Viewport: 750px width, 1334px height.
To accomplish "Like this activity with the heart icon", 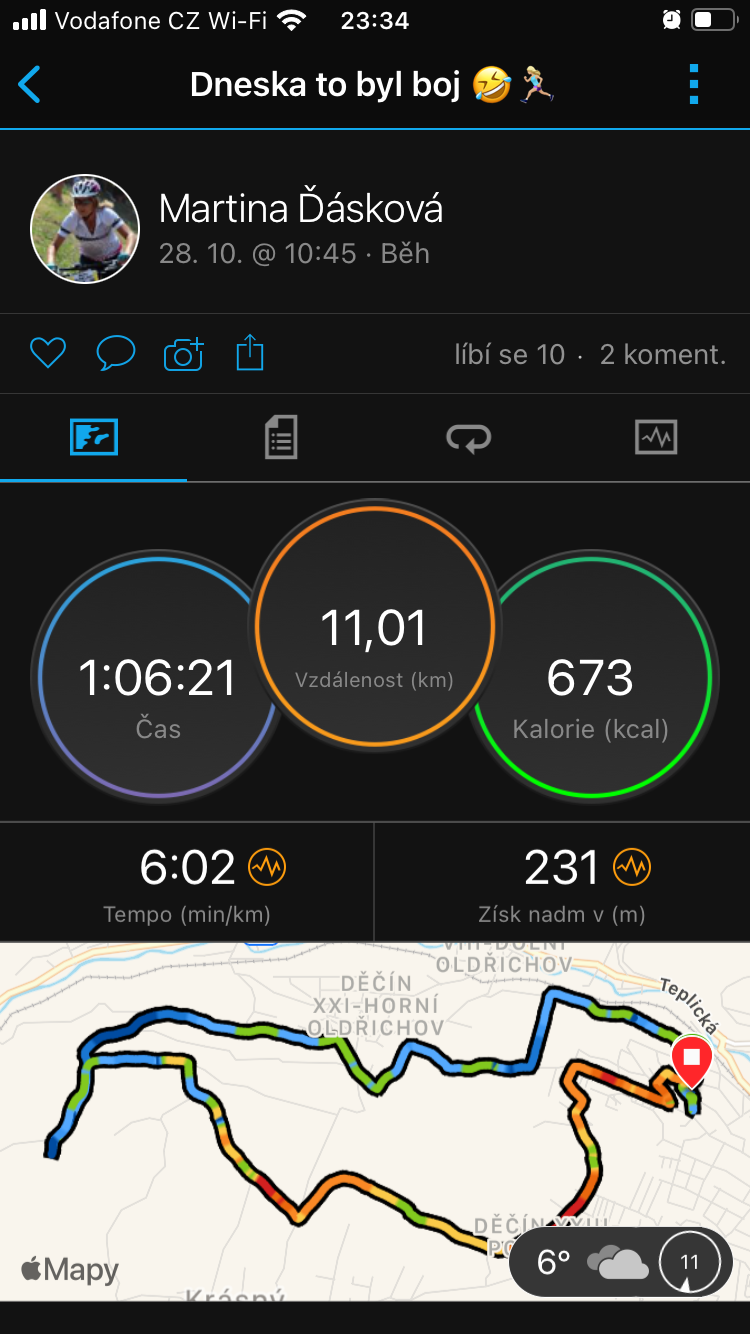I will coord(47,353).
